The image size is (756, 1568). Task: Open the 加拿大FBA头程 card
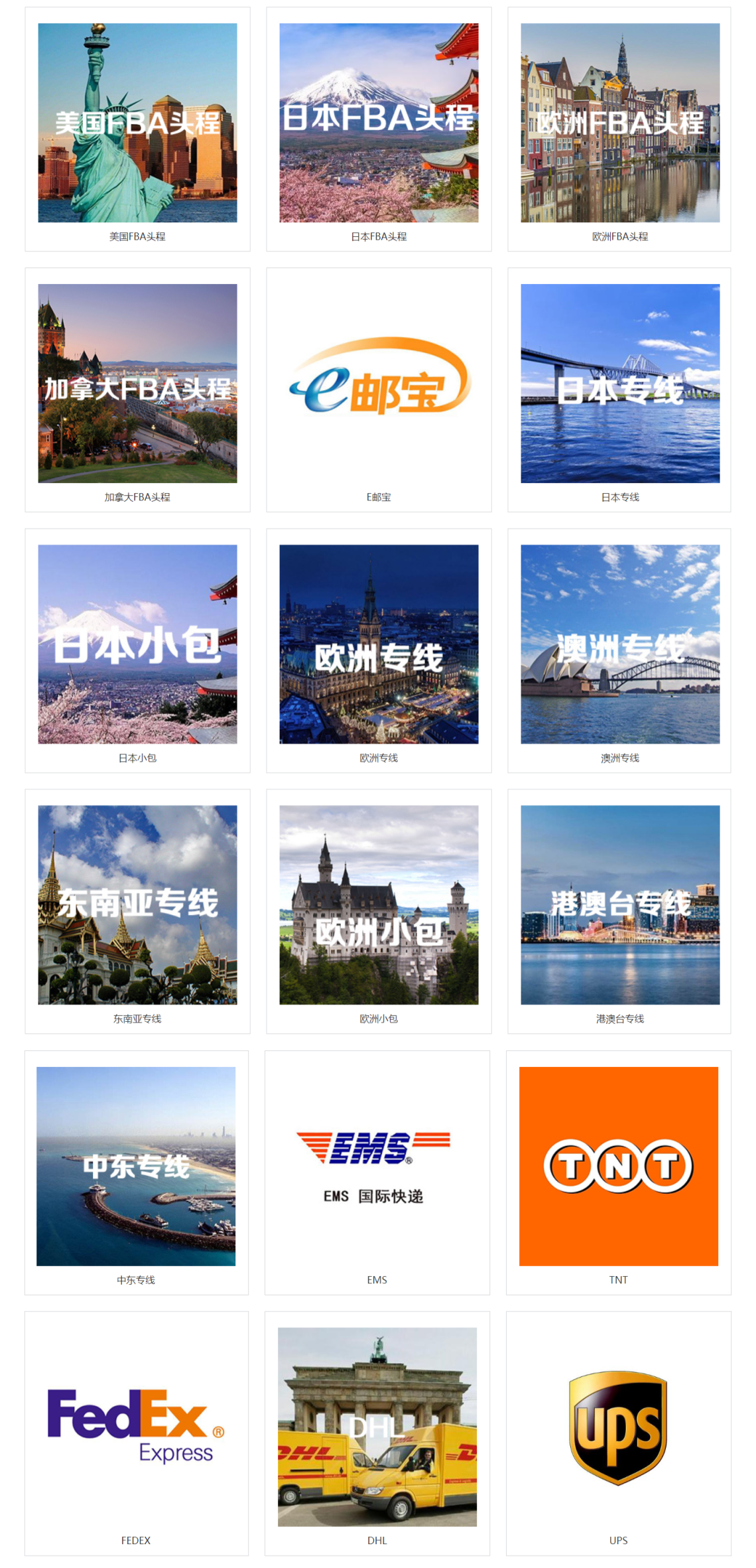tap(137, 384)
